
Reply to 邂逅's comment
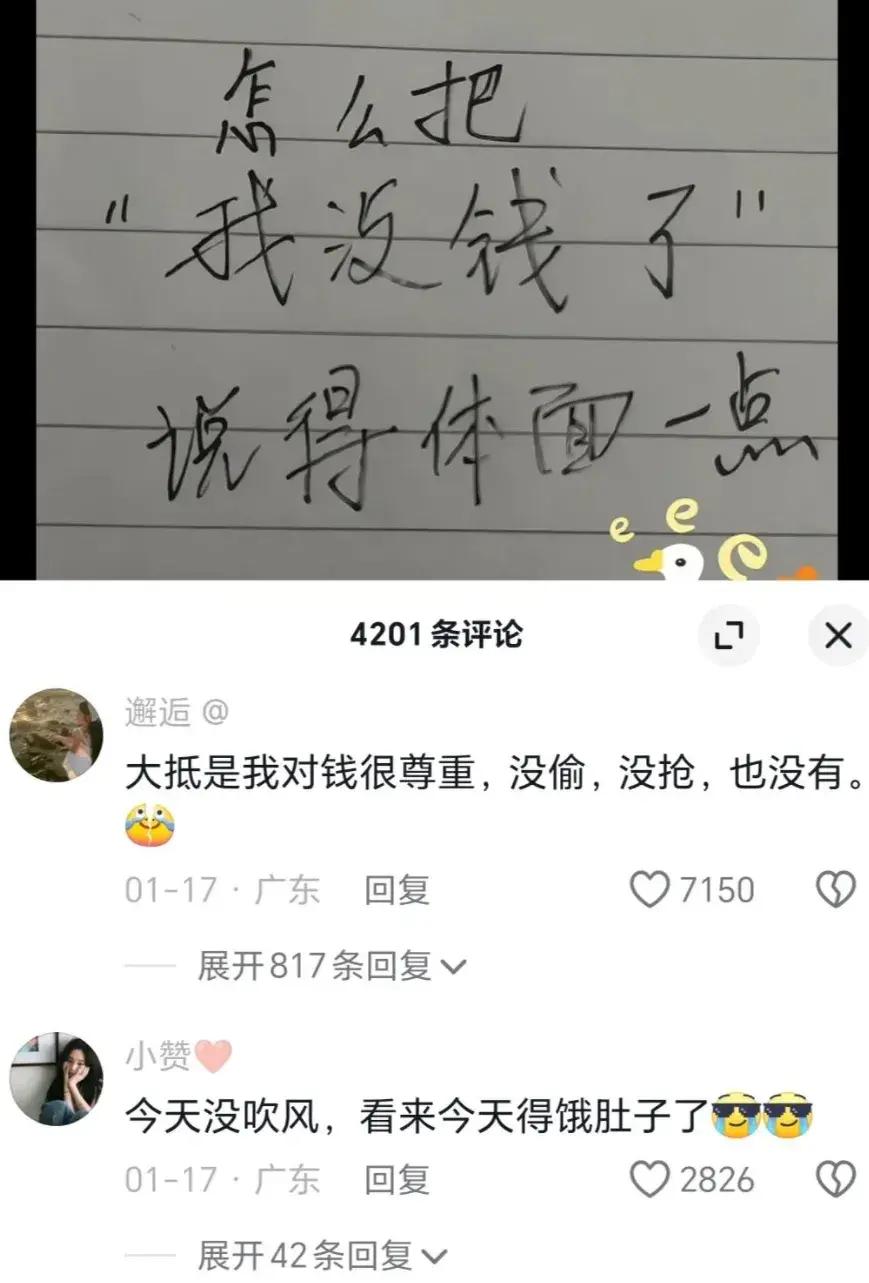(x=396, y=890)
